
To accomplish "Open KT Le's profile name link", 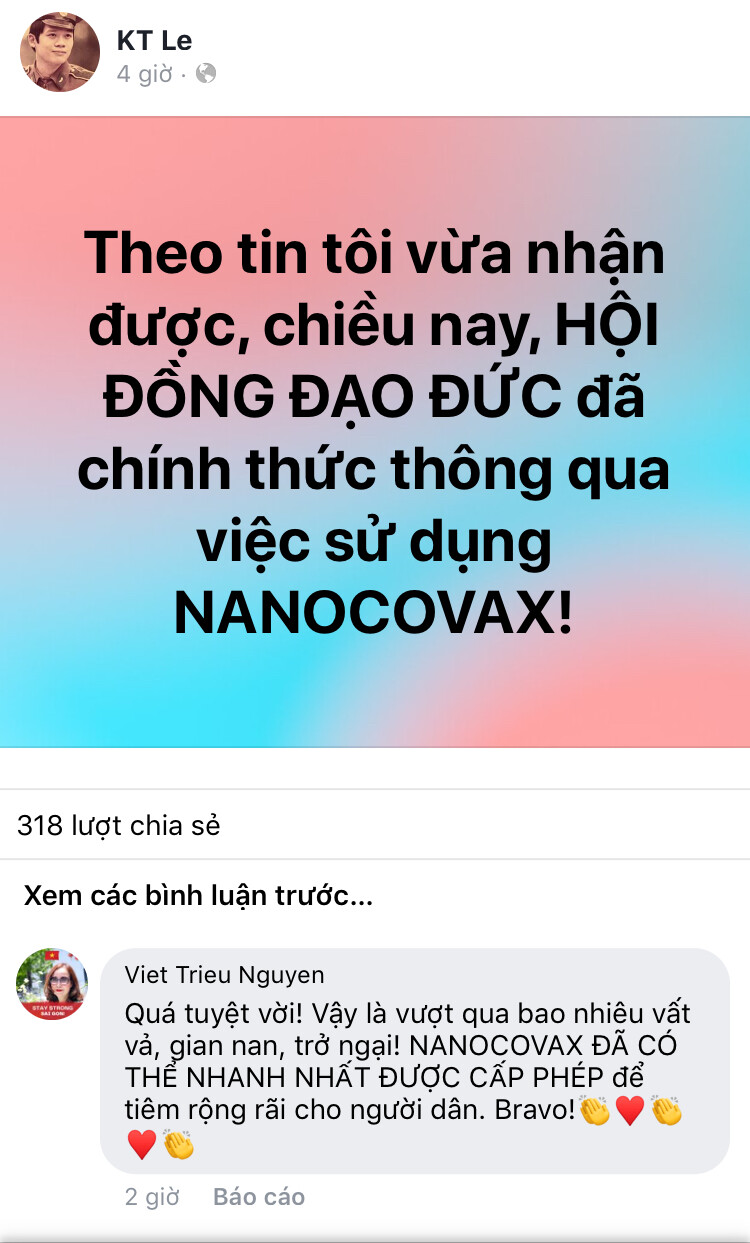I will tap(154, 40).
